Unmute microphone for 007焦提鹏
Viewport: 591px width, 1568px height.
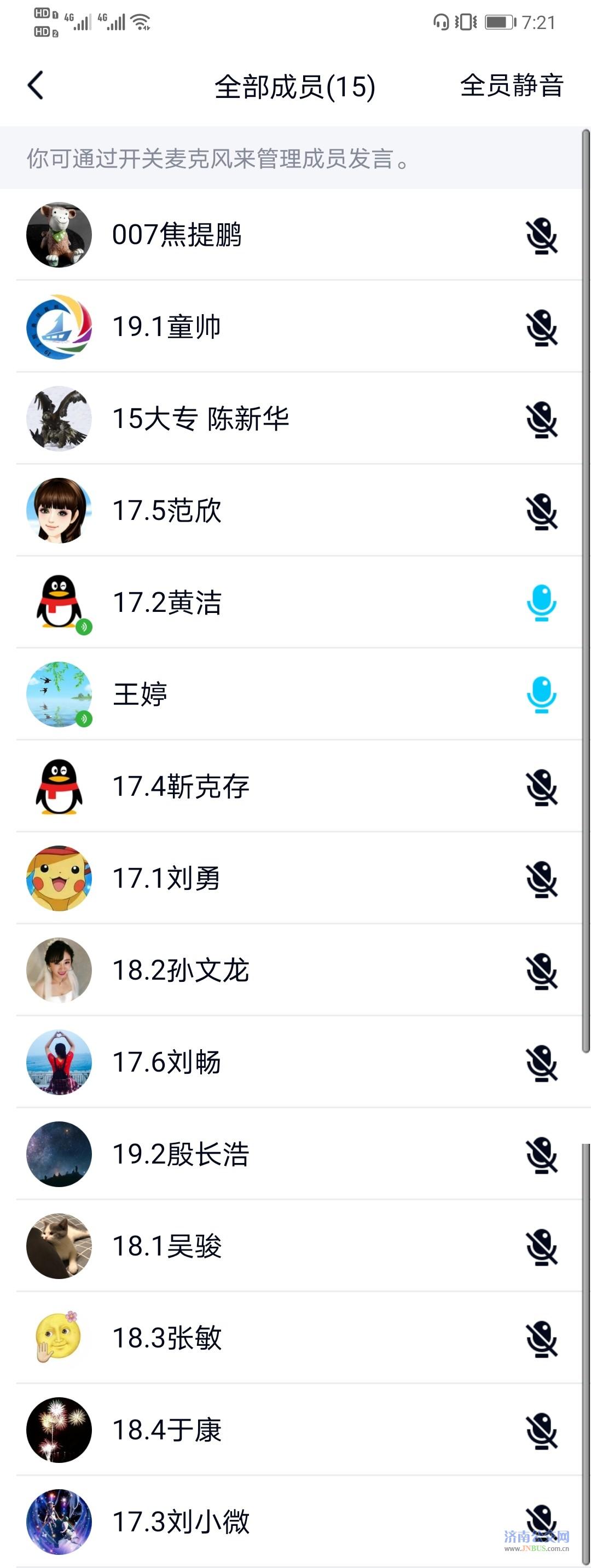(x=541, y=235)
